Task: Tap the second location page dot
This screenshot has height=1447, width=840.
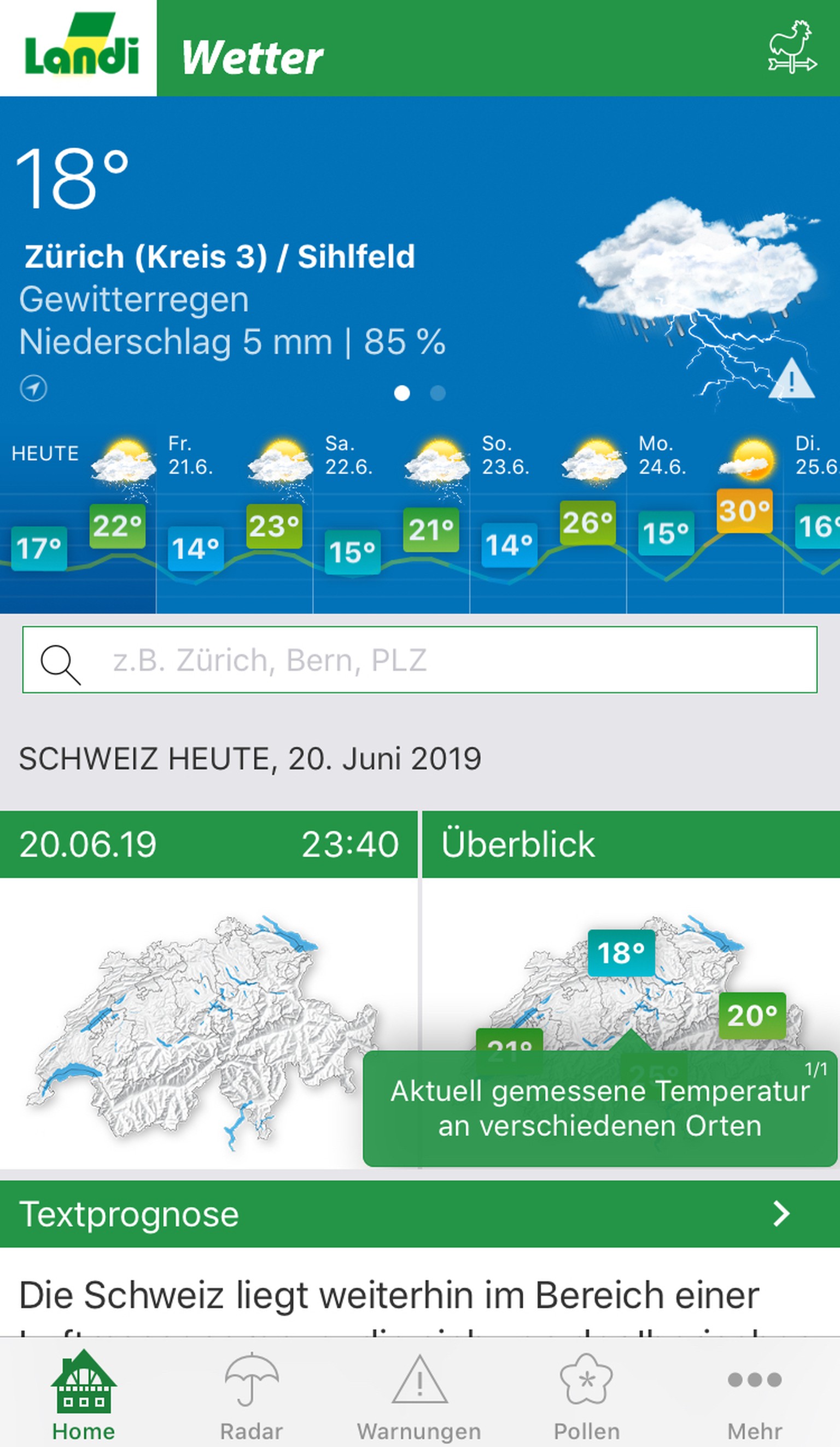Action: coord(437,393)
